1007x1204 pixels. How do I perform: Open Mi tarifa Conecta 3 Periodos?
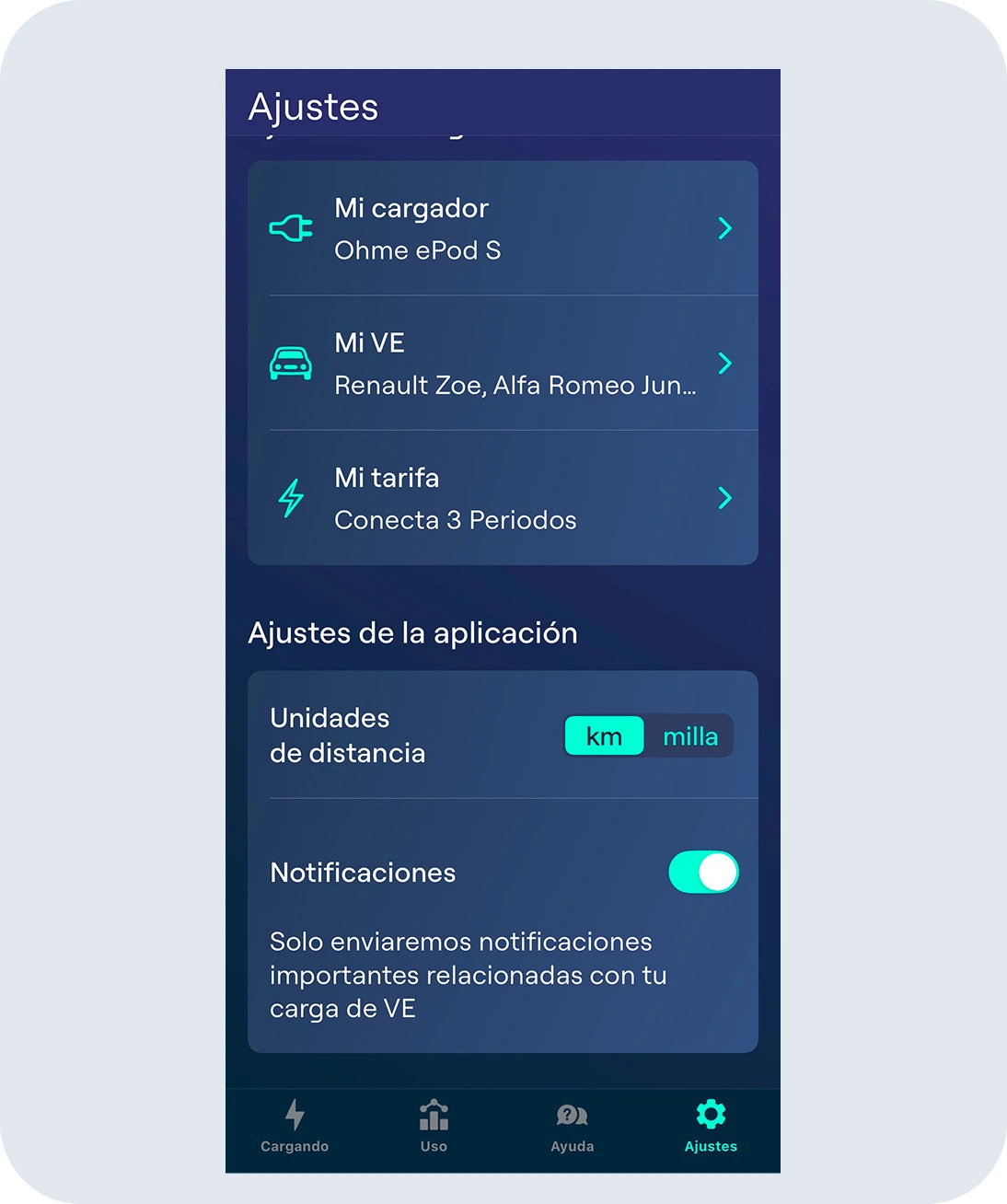[503, 498]
